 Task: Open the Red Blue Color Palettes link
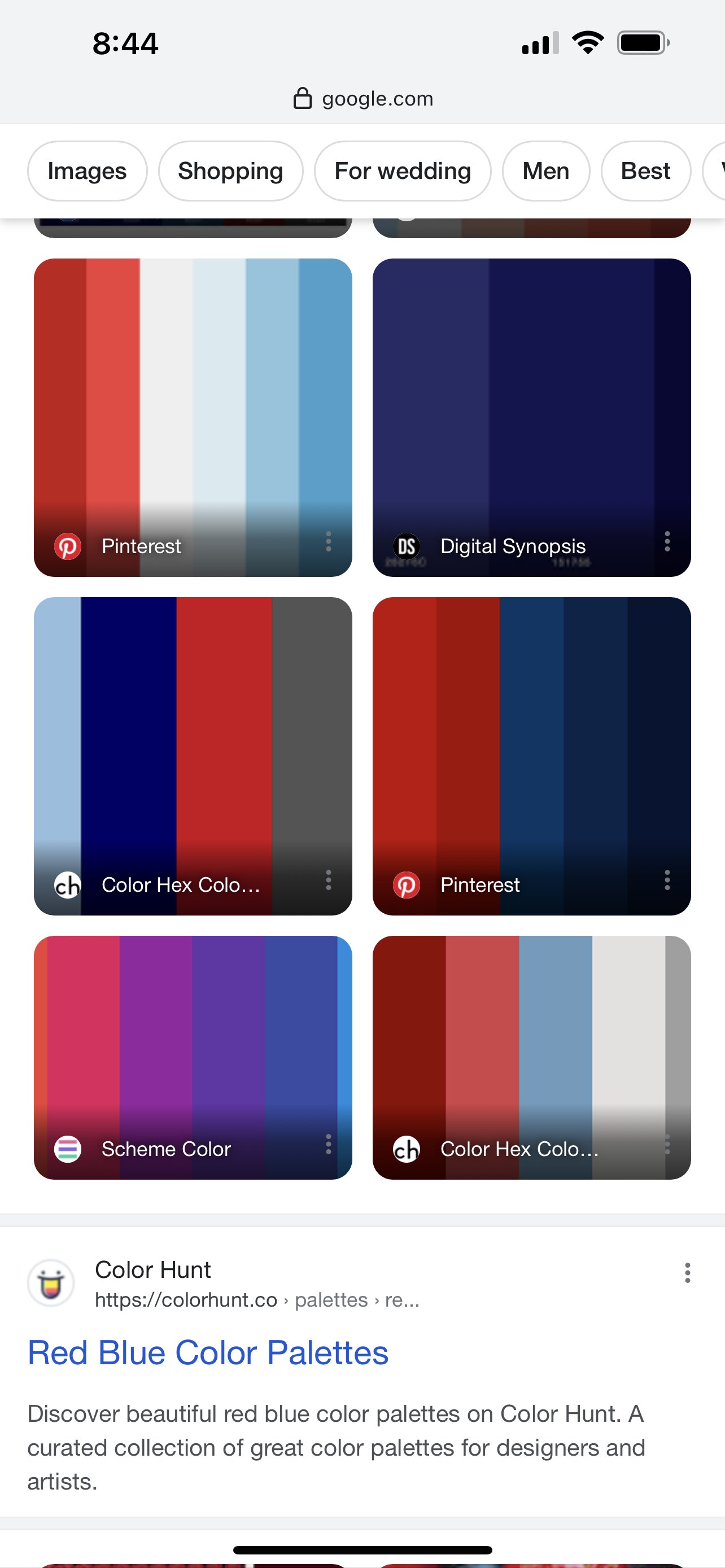click(x=208, y=1353)
